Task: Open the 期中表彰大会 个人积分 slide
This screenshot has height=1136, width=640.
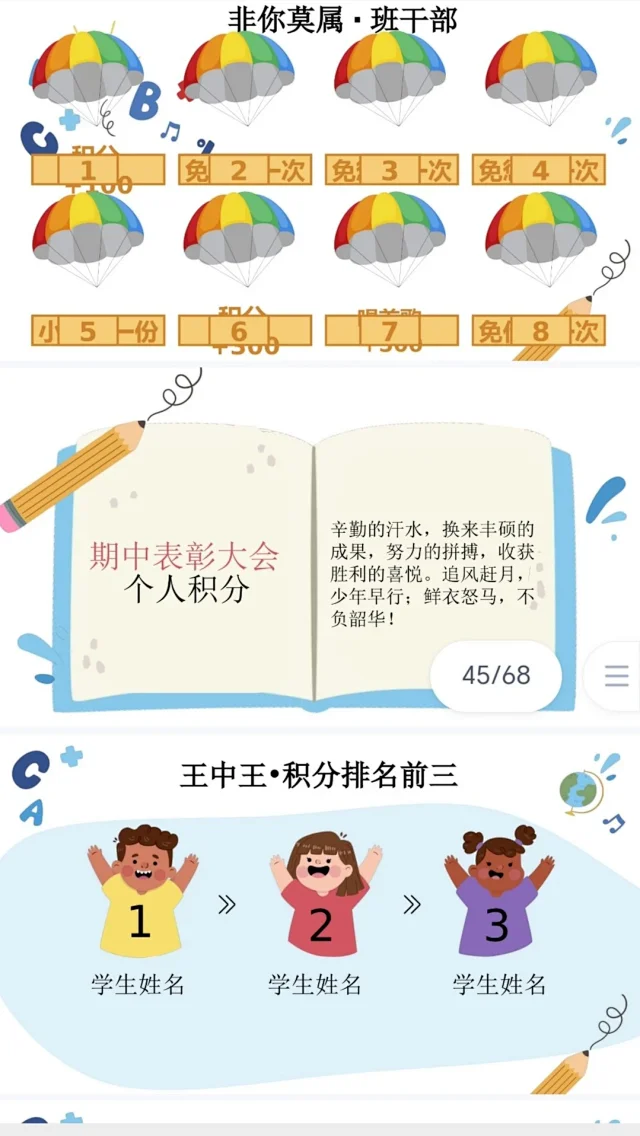Action: tap(300, 545)
